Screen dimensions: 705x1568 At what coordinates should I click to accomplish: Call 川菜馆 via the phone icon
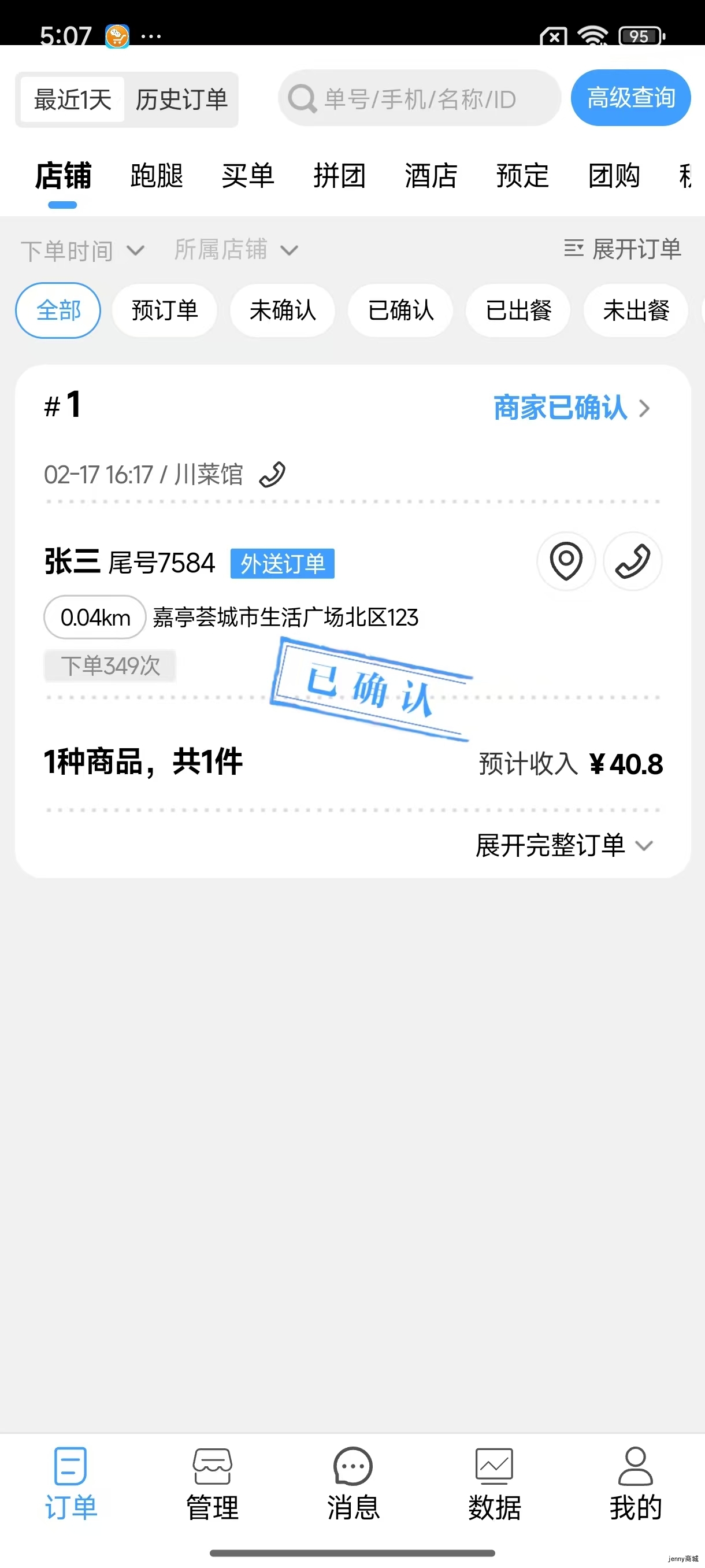point(273,475)
